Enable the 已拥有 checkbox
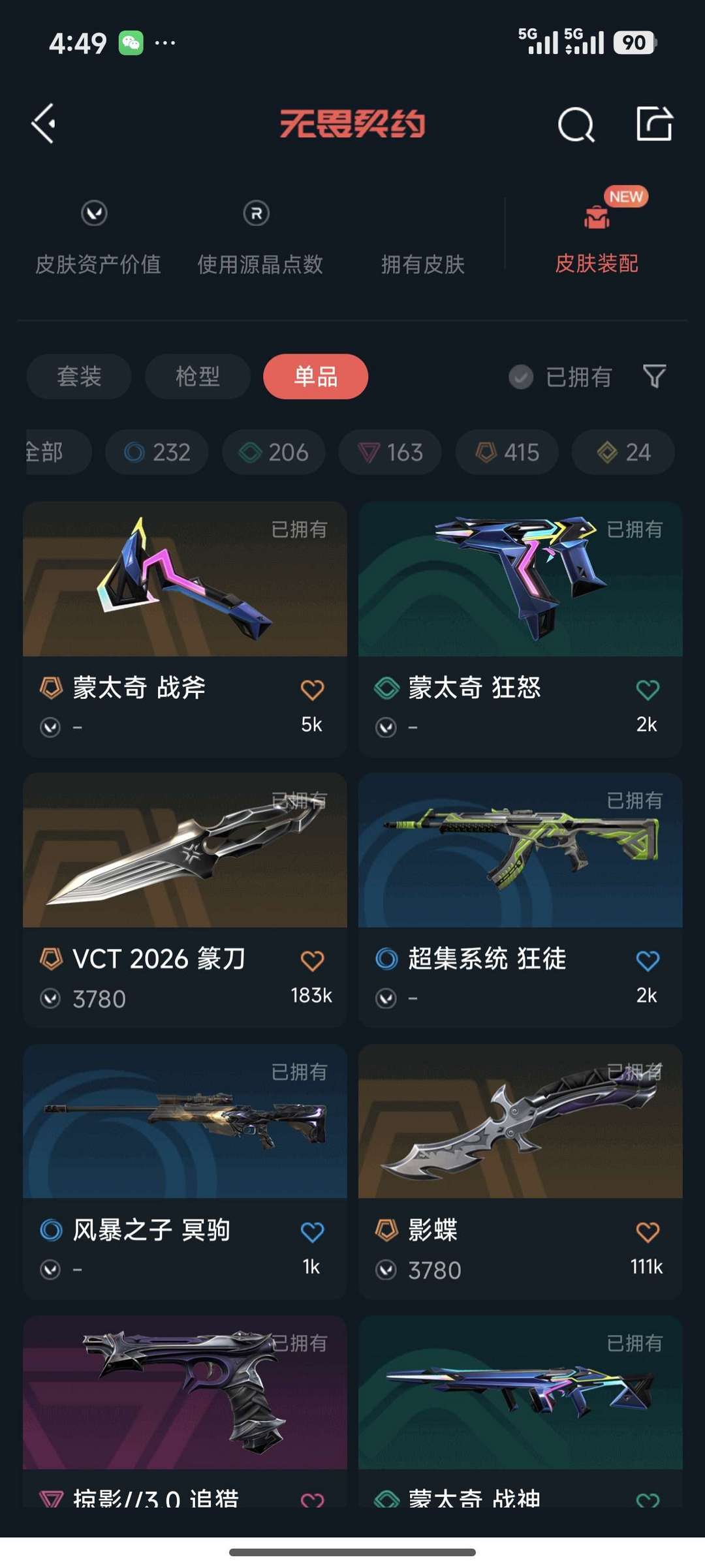The height and width of the screenshot is (1568, 705). pos(521,377)
